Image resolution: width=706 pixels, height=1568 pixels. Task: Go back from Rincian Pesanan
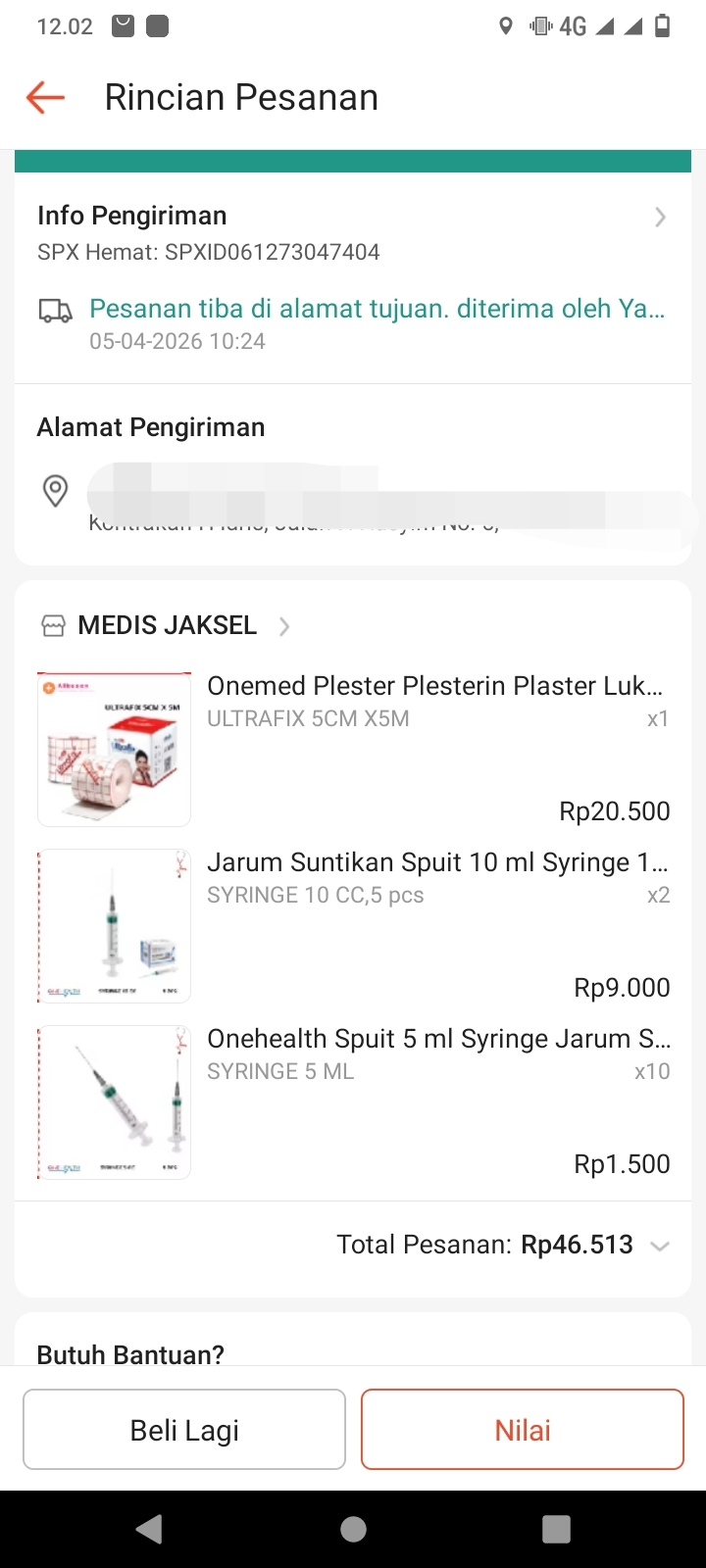tap(45, 98)
